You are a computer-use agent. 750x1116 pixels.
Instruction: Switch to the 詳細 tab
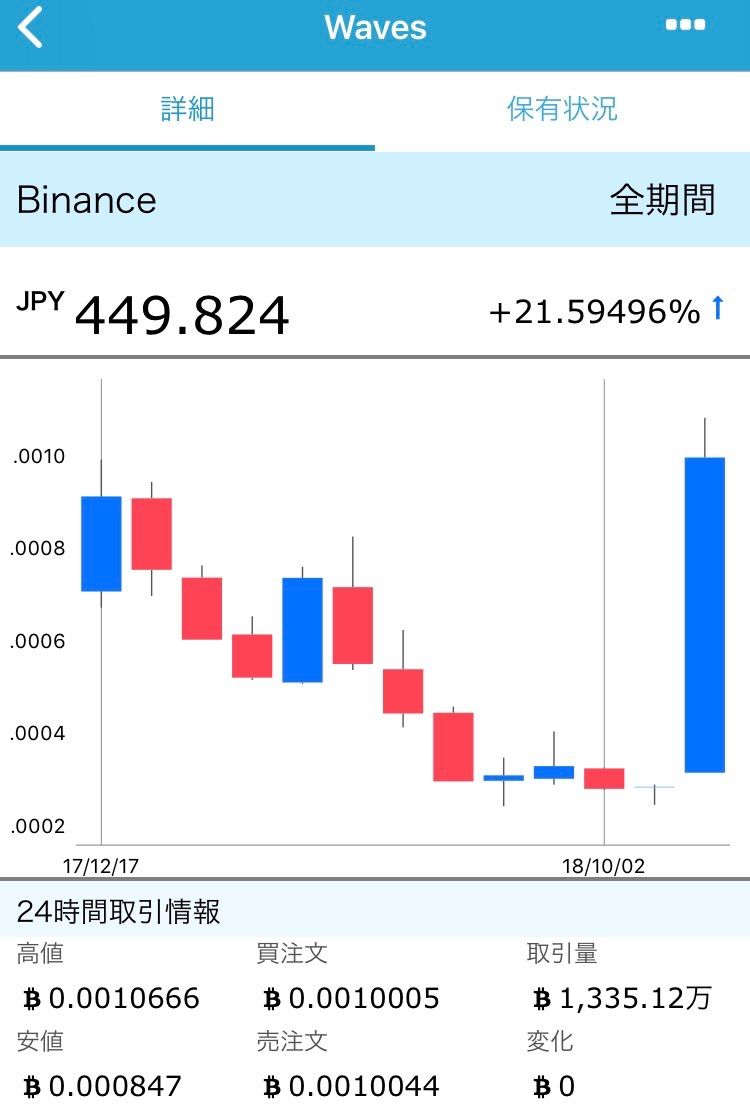(x=187, y=109)
